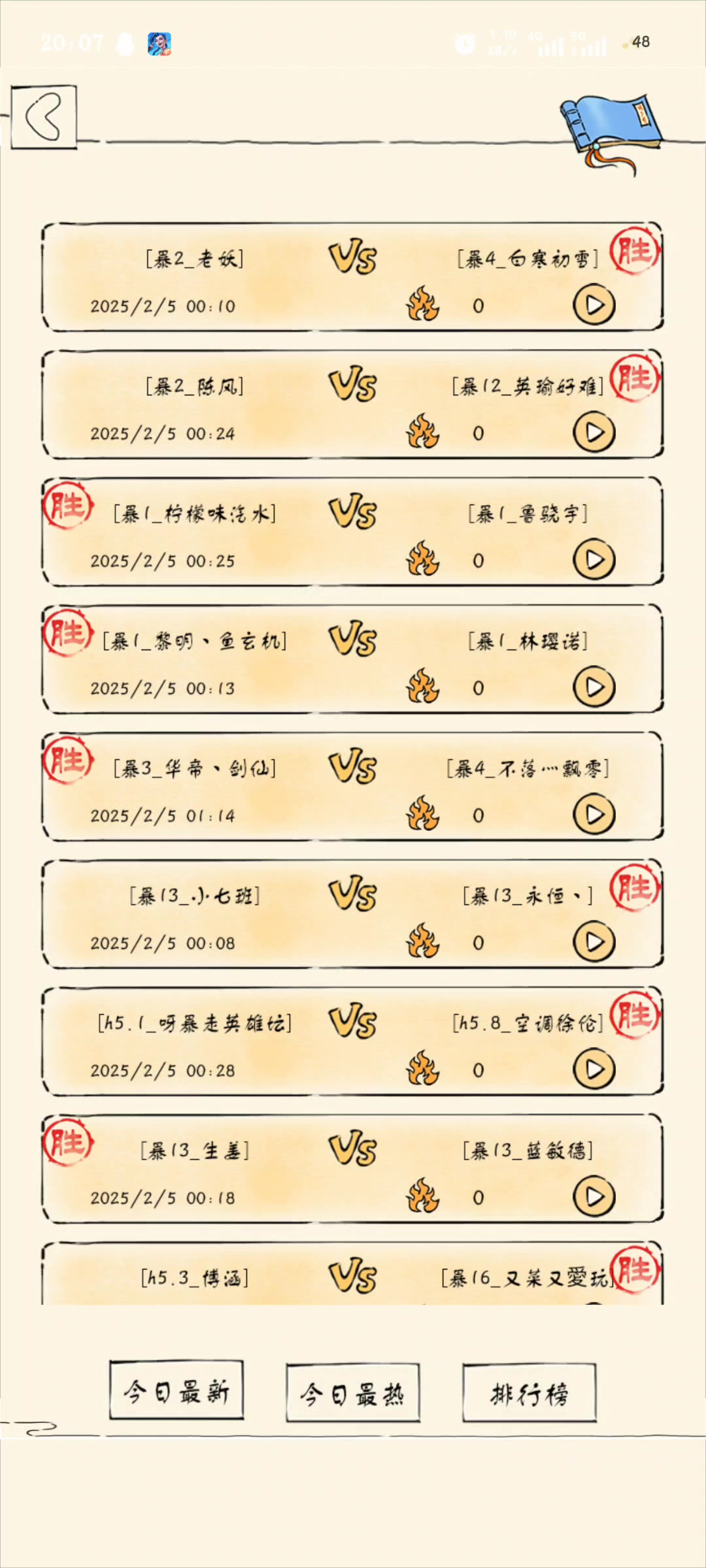Watch the 柠檬味汽水 vs 鲁骁宇 replay
Viewport: 706px width, 1568px height.
pyautogui.click(x=594, y=560)
